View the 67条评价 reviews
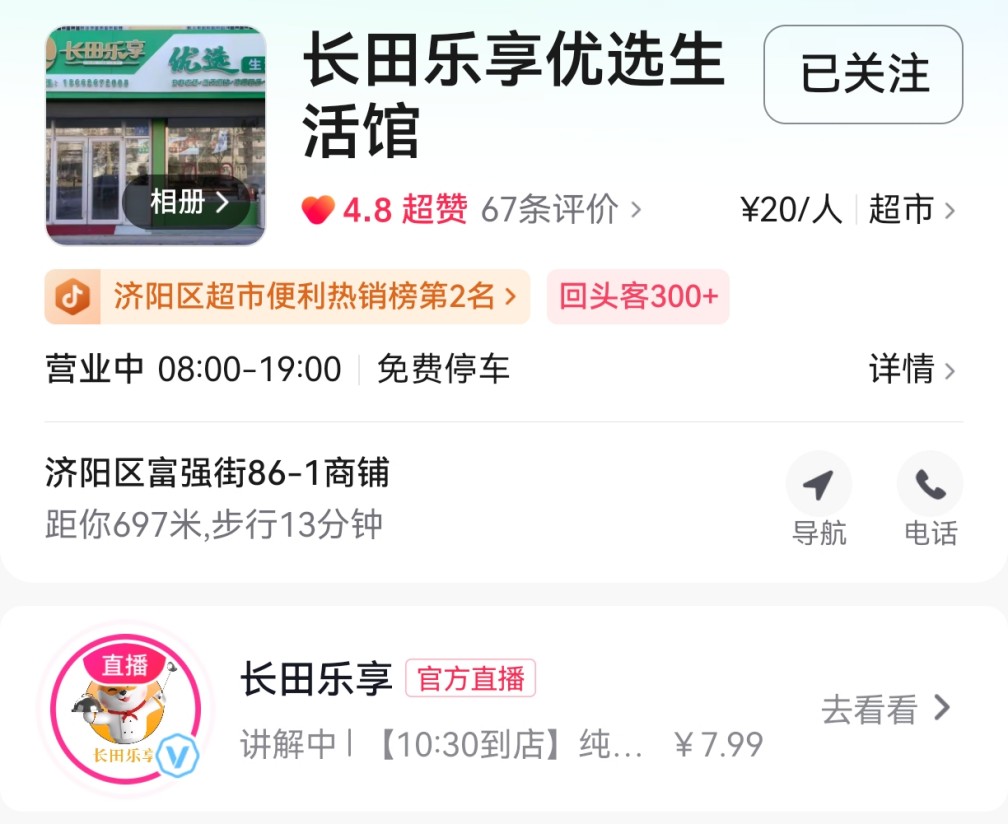1008x824 pixels. pos(560,210)
